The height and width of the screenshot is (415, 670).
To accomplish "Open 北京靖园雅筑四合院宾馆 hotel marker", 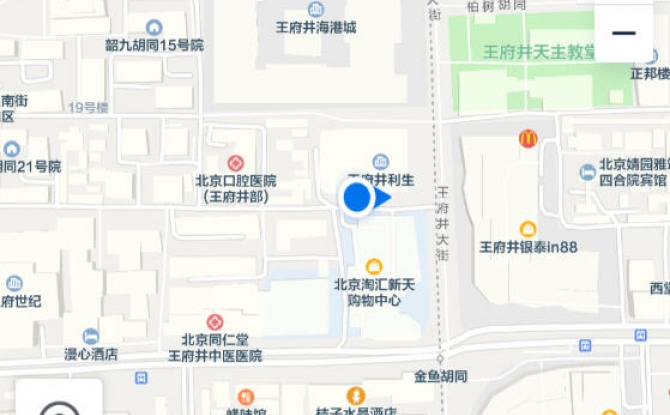I will tap(587, 172).
